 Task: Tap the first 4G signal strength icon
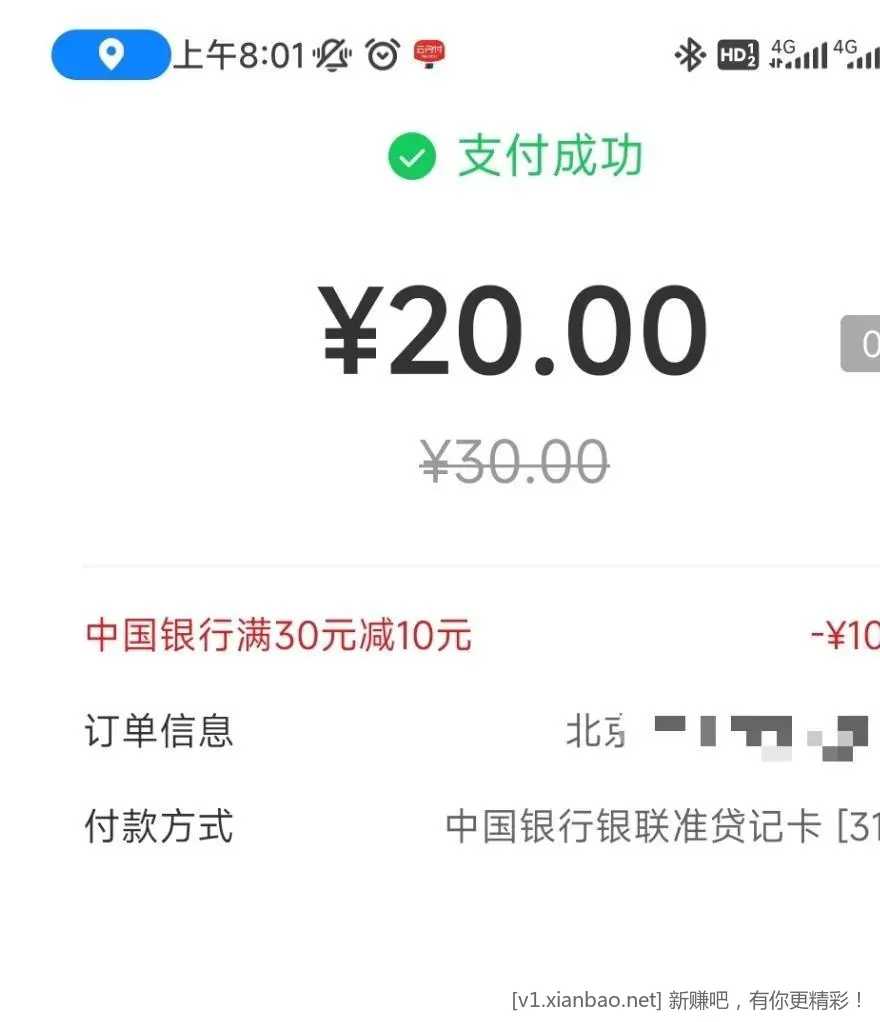click(x=800, y=55)
